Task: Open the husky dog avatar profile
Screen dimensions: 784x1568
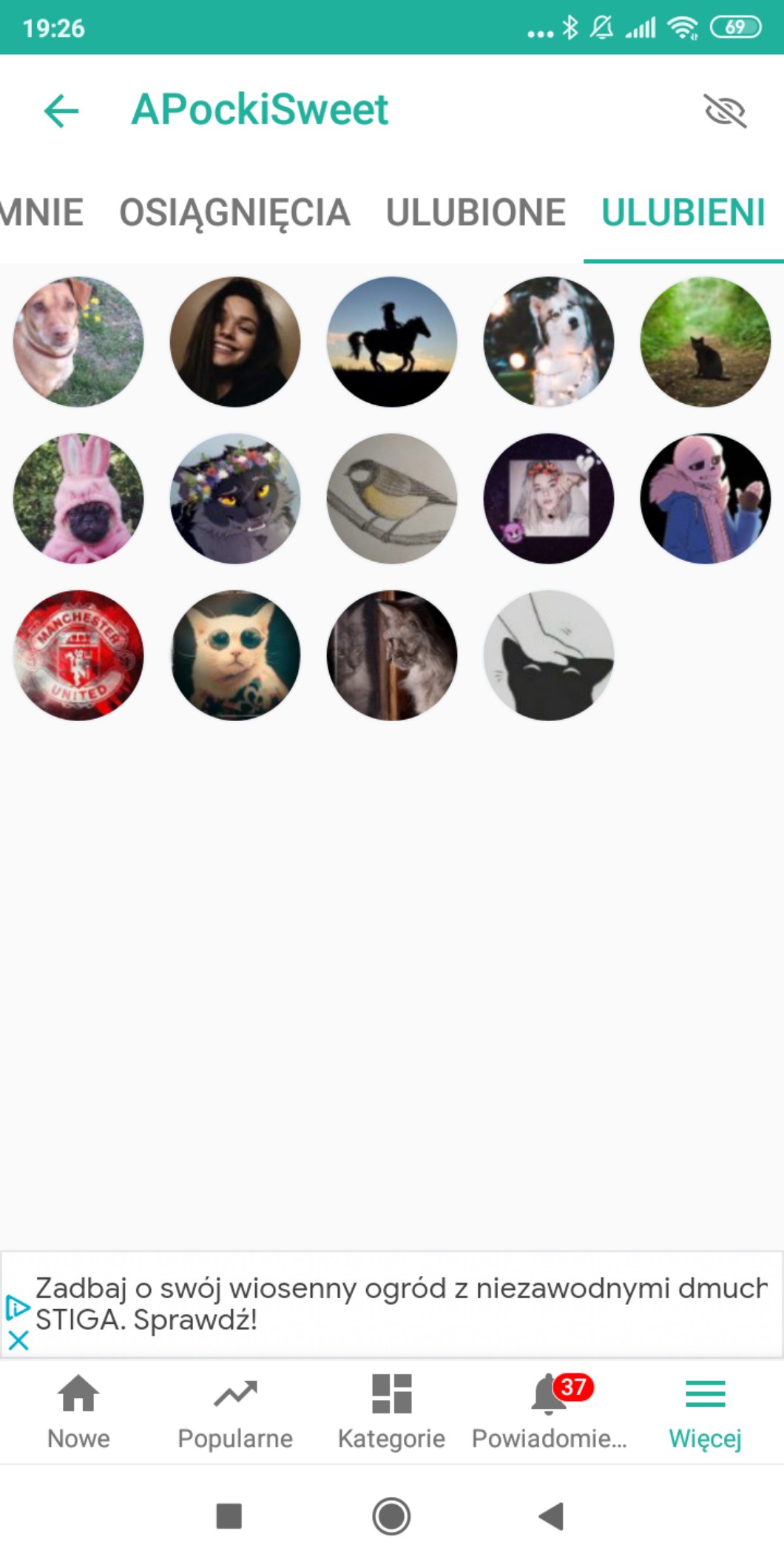Action: coord(549,342)
